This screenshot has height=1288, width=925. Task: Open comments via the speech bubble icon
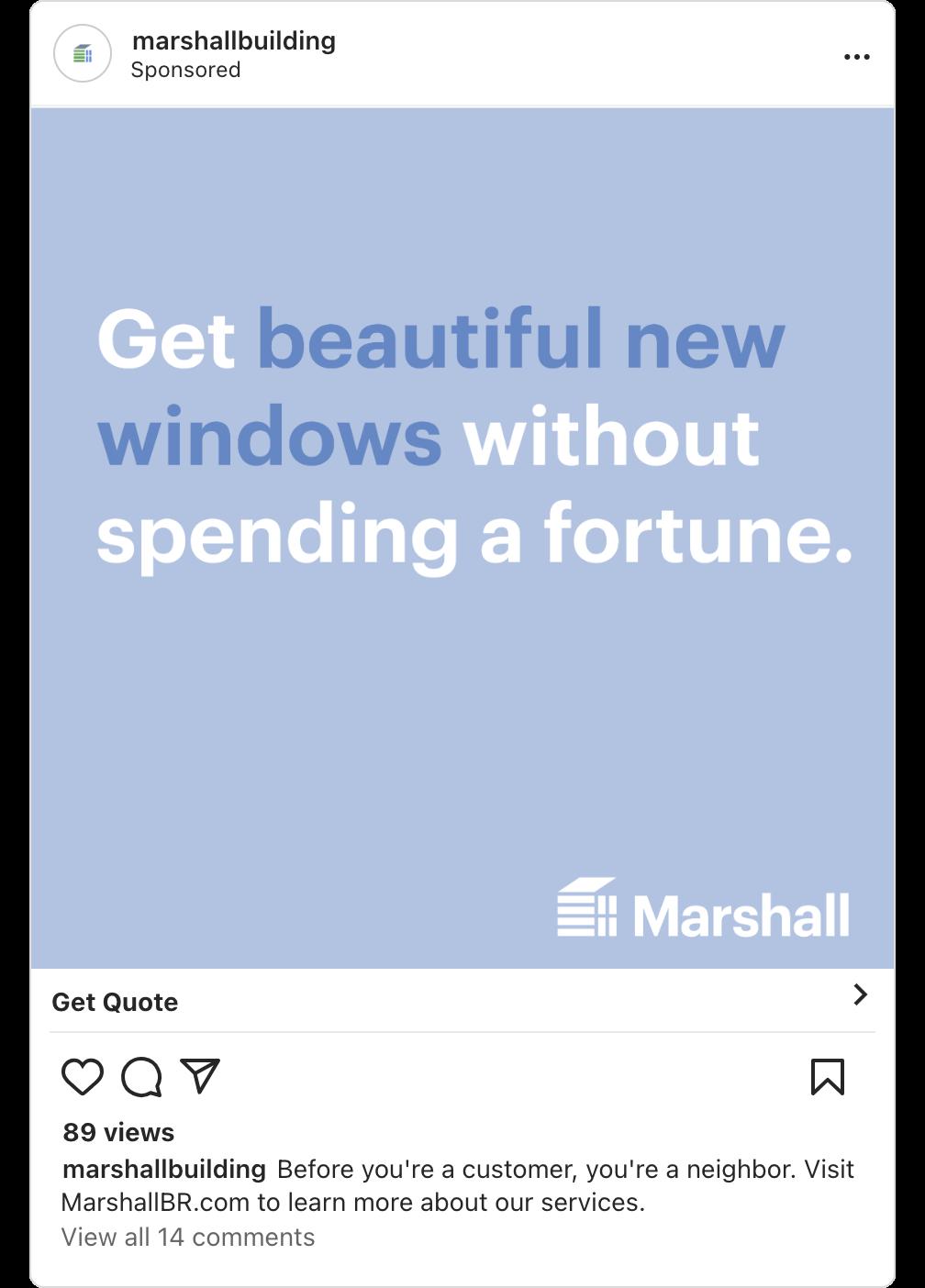(141, 1076)
